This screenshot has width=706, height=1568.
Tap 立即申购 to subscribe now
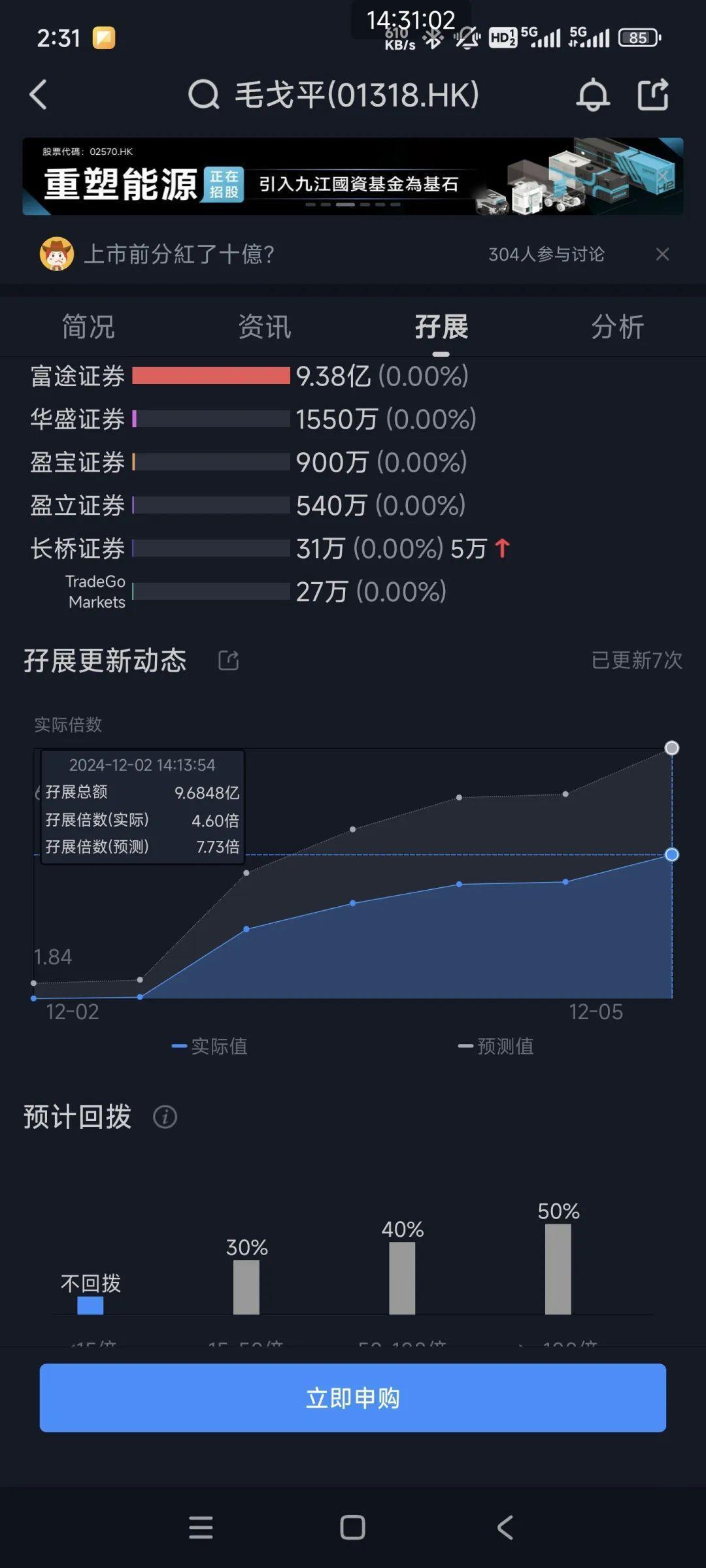(353, 1397)
